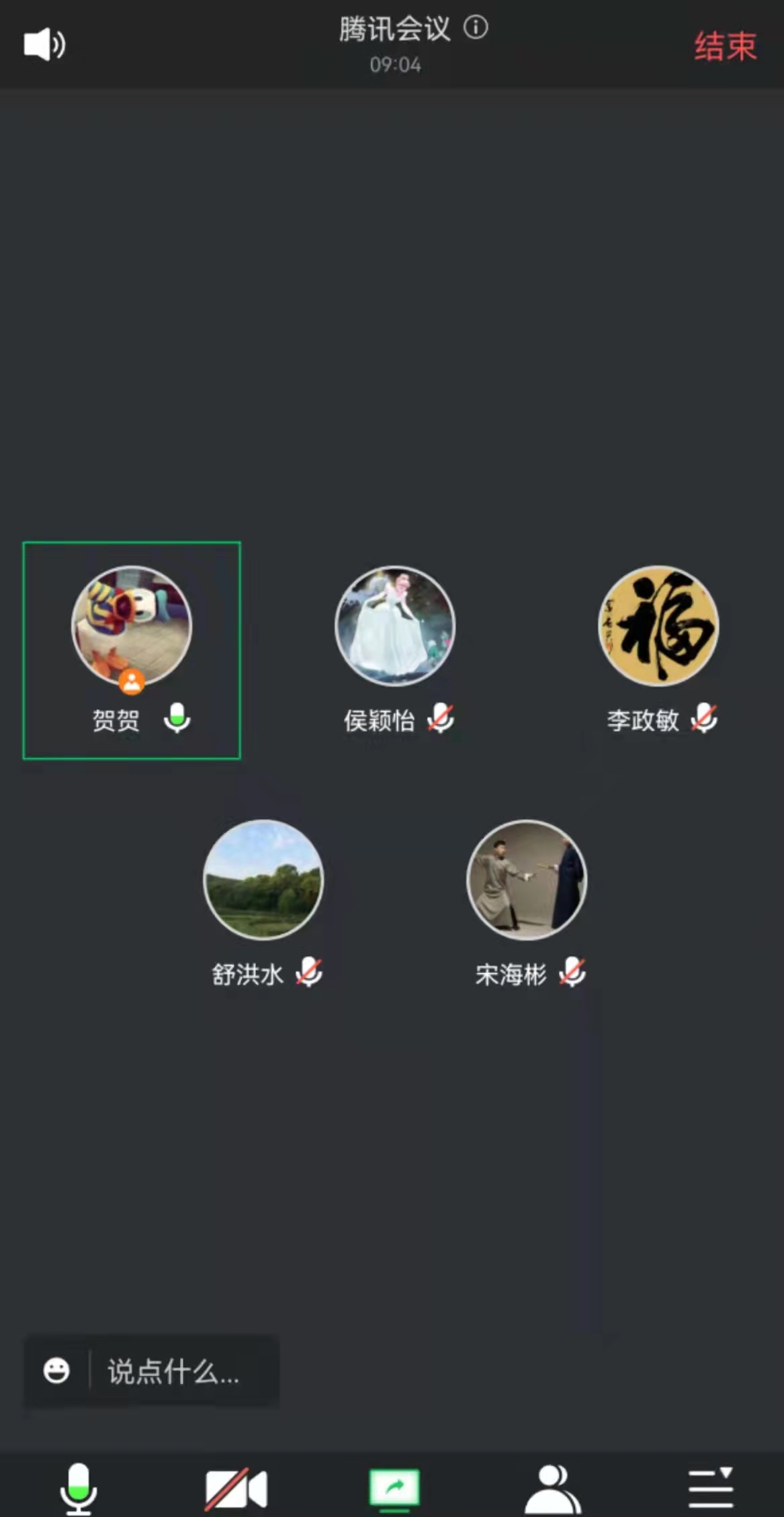The image size is (784, 1517).
Task: Open the more options menu
Action: (710, 1487)
